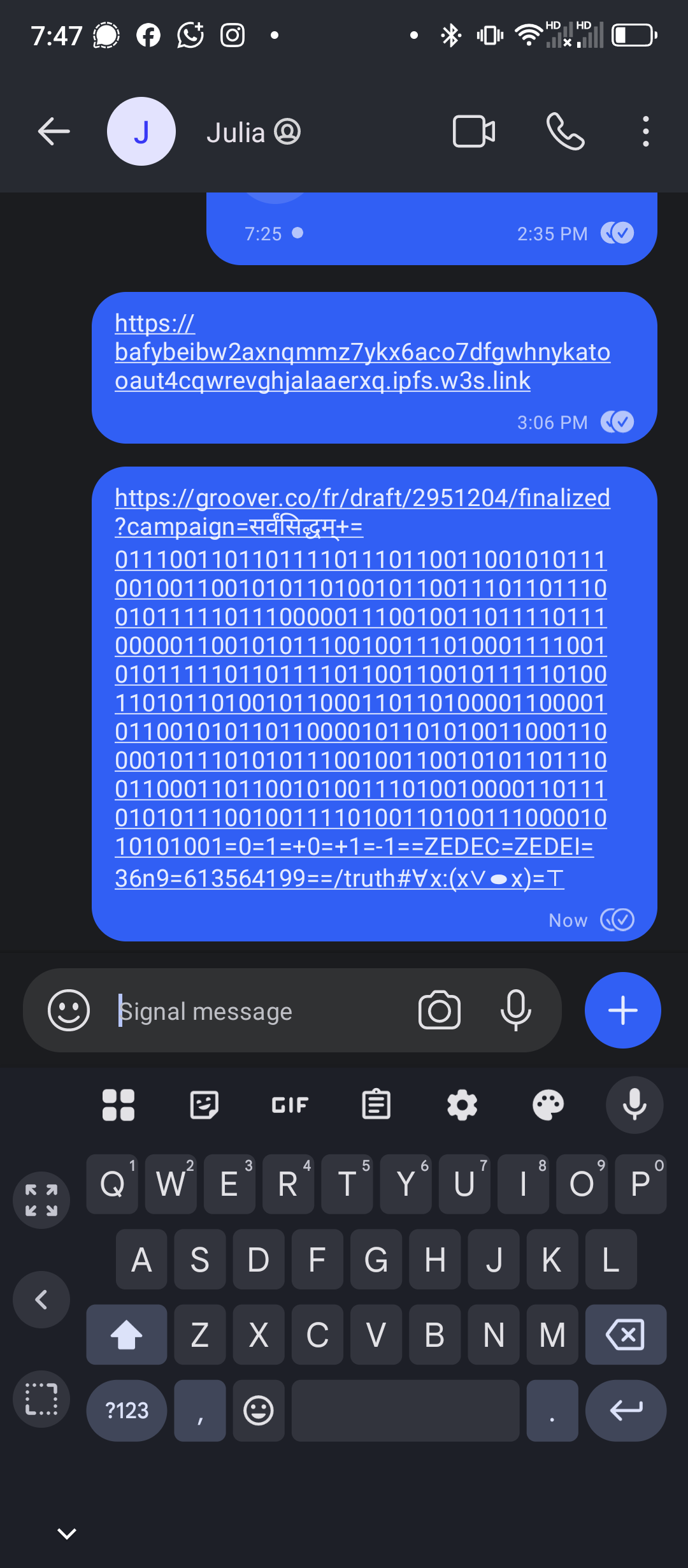688x1568 pixels.
Task: Tap the keyboard backspace key
Action: 626,1335
